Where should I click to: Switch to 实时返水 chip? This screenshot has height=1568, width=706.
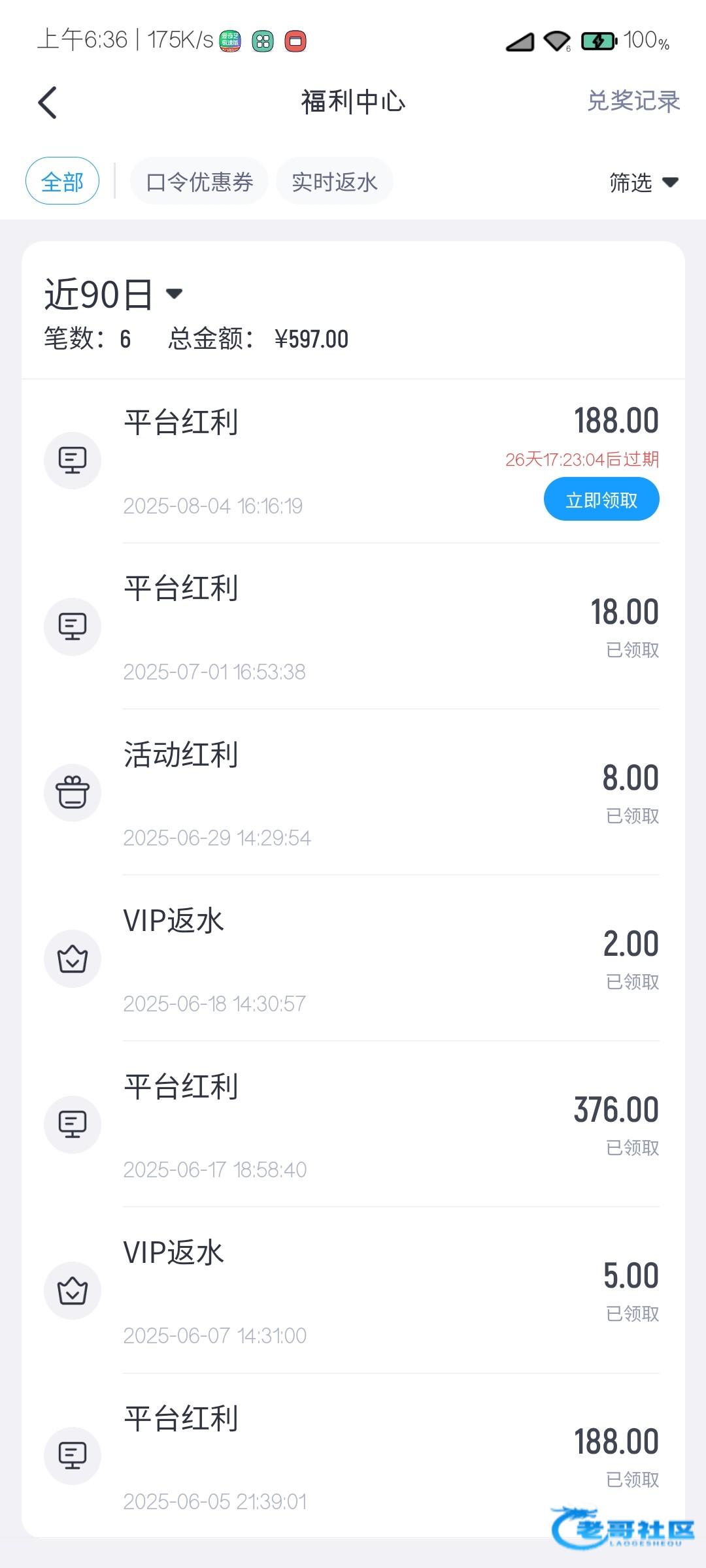click(x=334, y=182)
